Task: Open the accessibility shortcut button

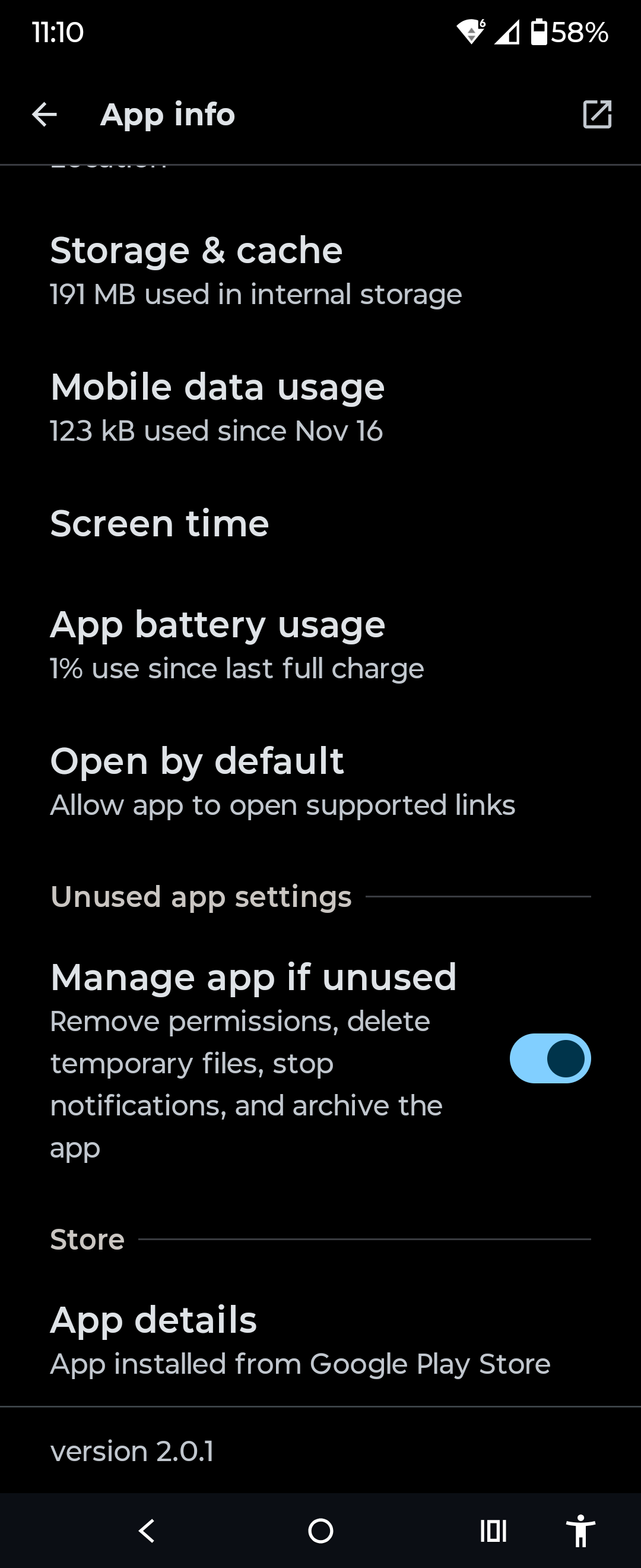Action: click(x=580, y=1531)
